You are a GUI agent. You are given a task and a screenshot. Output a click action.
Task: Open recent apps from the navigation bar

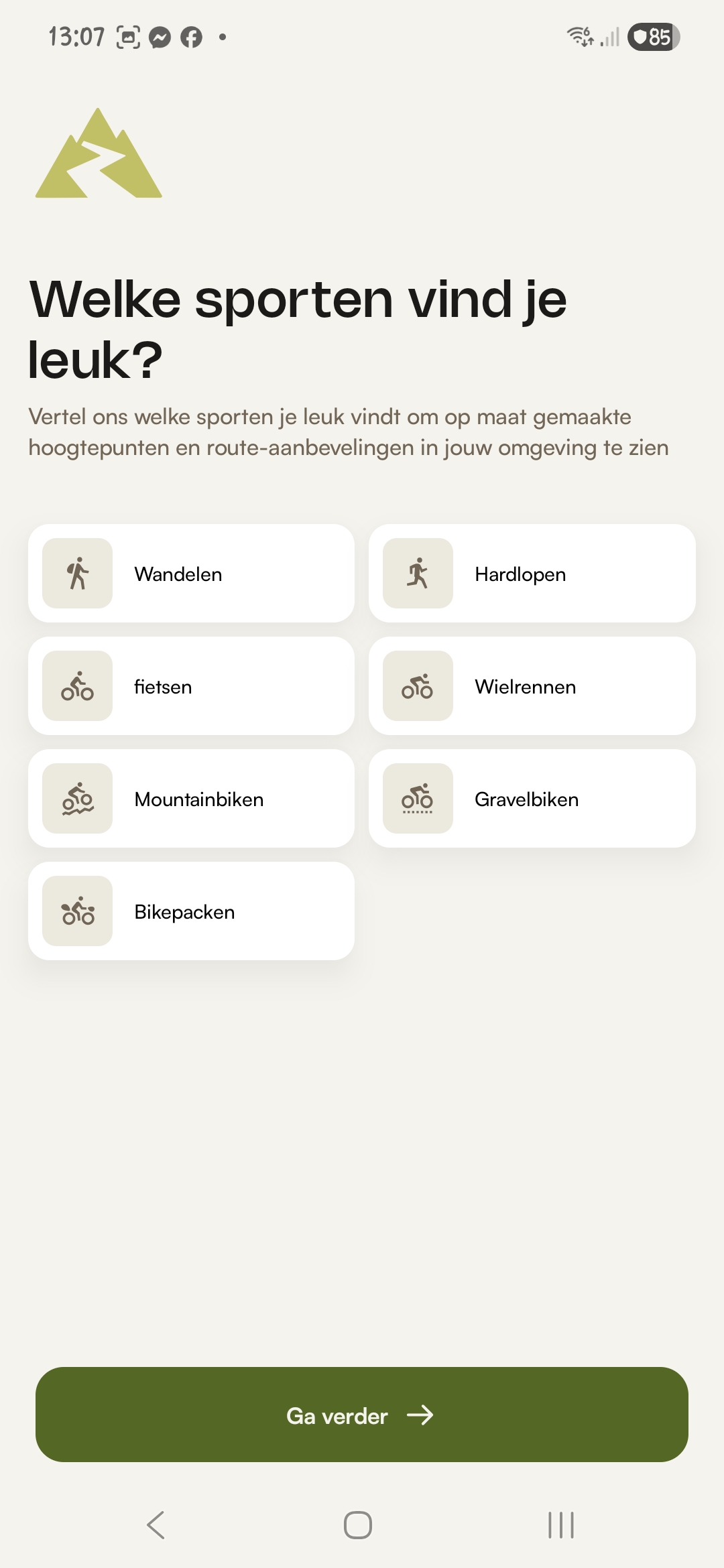pyautogui.click(x=560, y=1525)
